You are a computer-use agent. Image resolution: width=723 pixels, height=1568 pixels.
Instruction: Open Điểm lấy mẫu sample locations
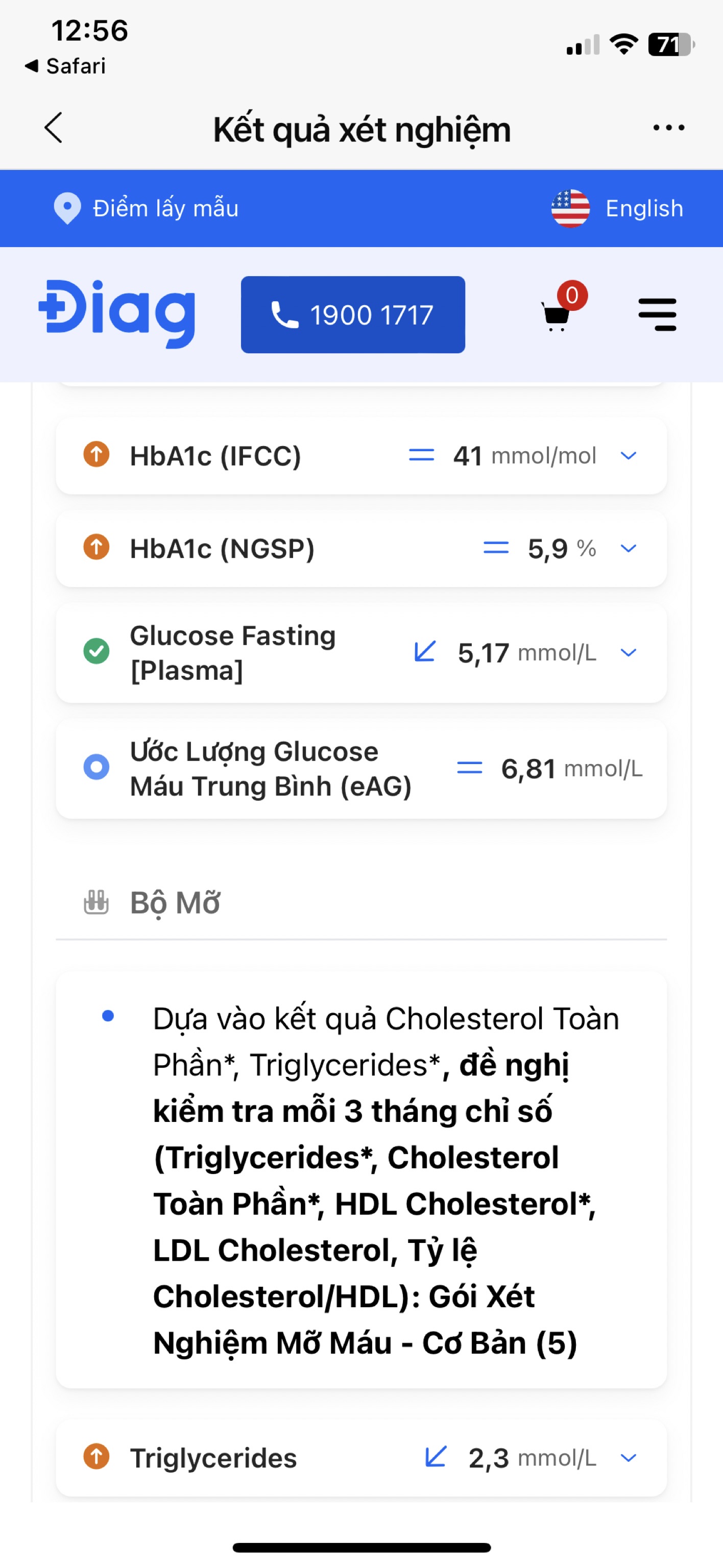146,209
